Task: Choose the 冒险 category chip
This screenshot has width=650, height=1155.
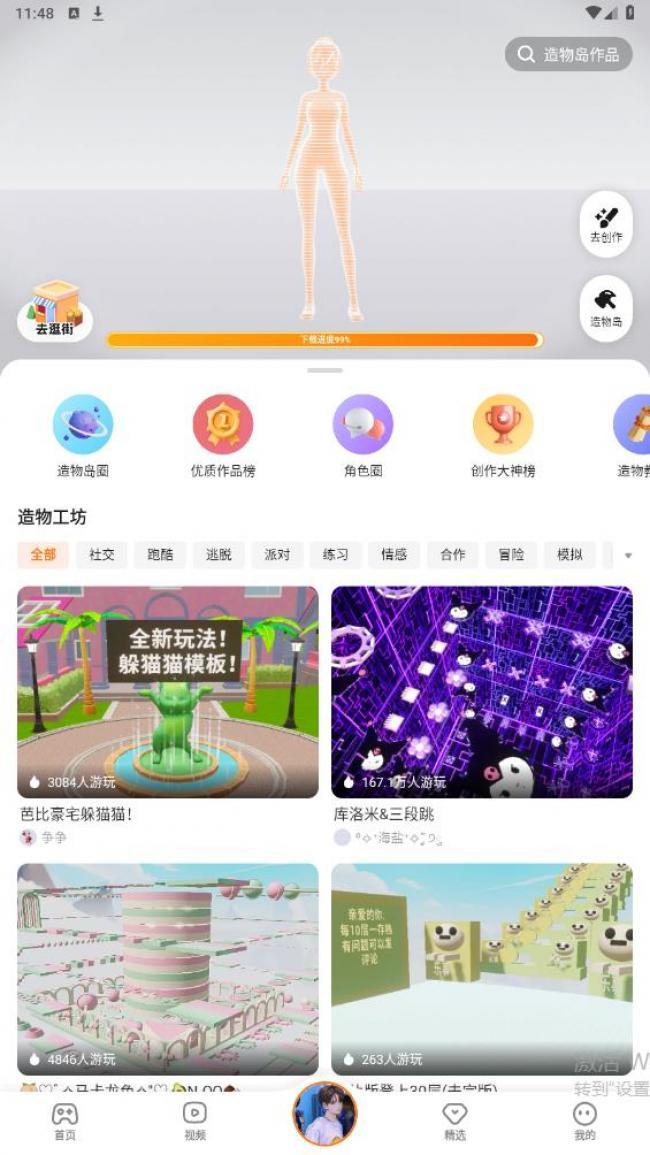Action: [x=511, y=554]
